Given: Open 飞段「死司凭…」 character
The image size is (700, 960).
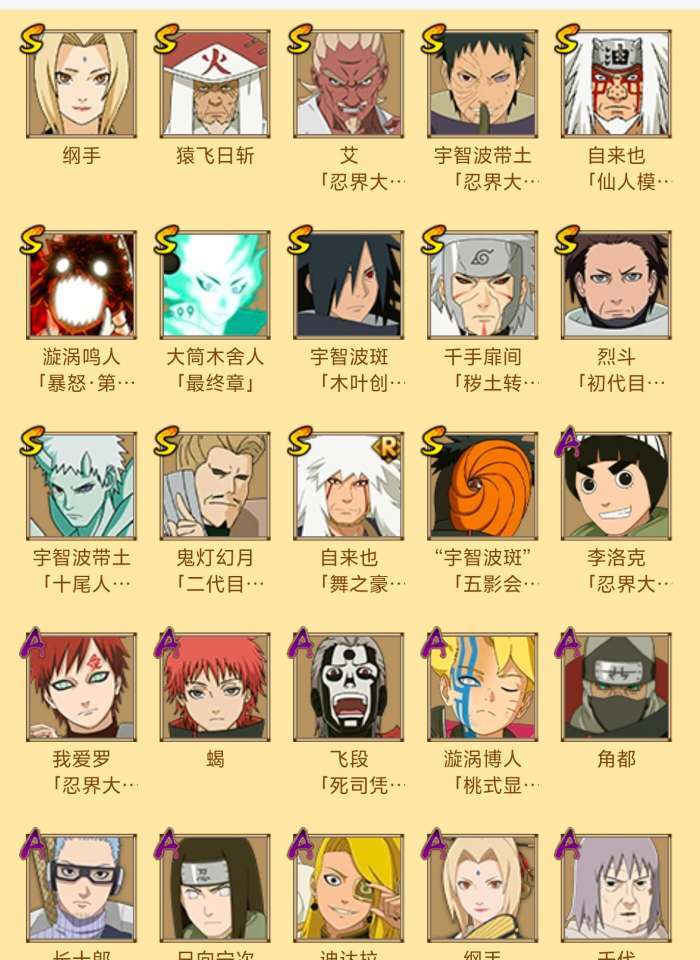Looking at the screenshot, I should [348, 687].
